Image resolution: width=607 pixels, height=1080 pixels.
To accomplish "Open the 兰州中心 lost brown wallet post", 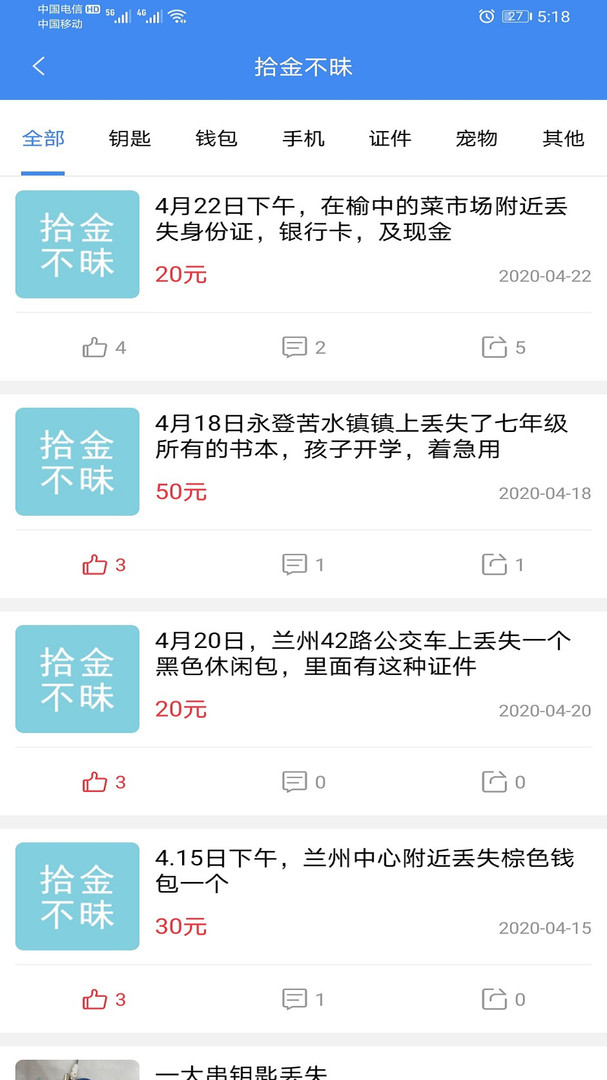I will [x=303, y=896].
